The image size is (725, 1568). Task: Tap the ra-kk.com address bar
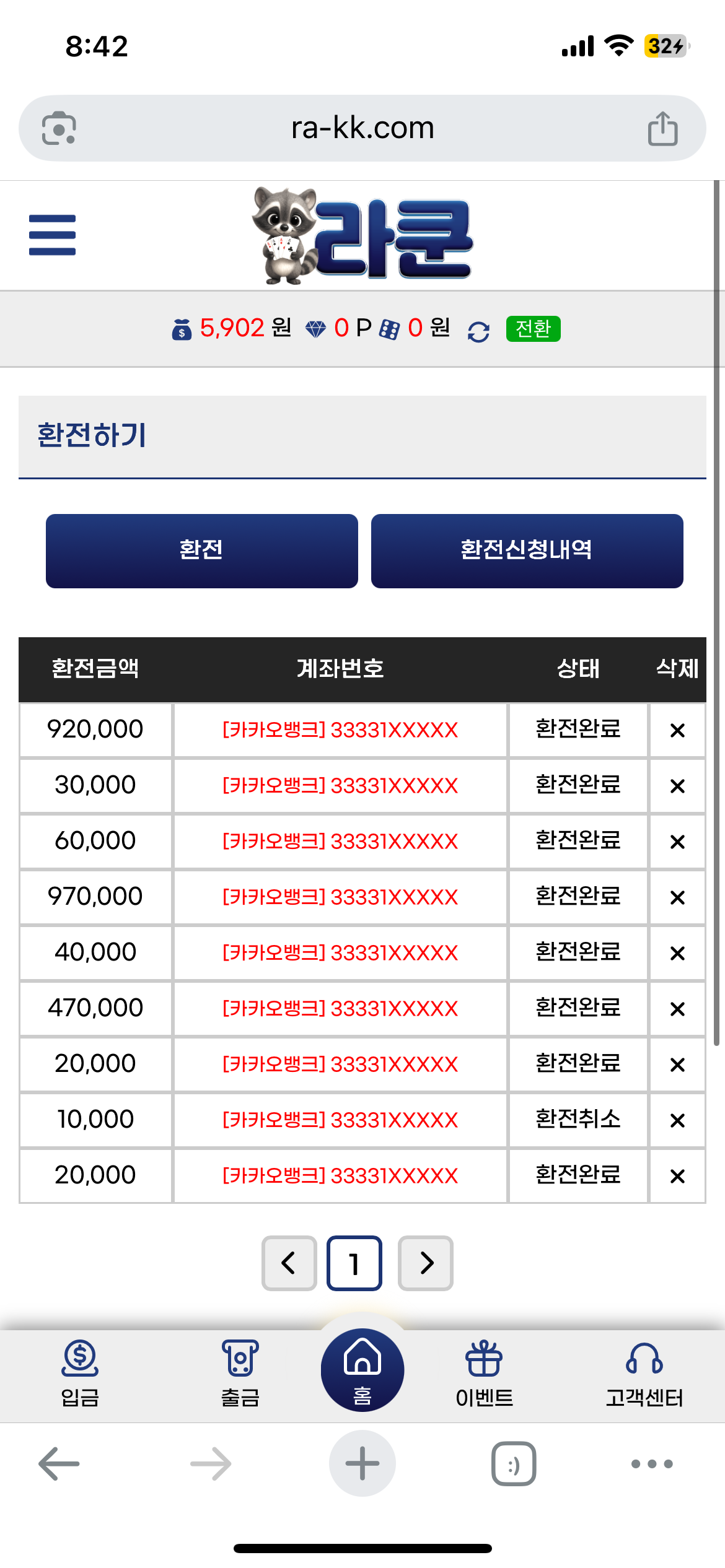tap(362, 128)
